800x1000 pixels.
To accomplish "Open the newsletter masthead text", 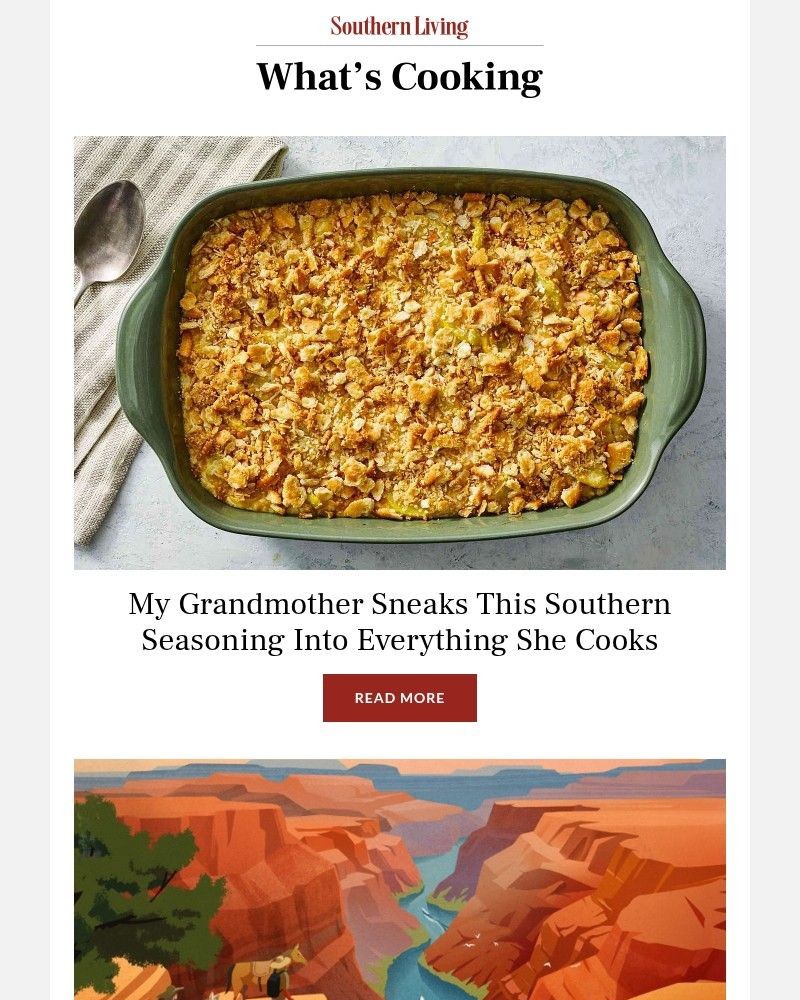I will pyautogui.click(x=400, y=76).
